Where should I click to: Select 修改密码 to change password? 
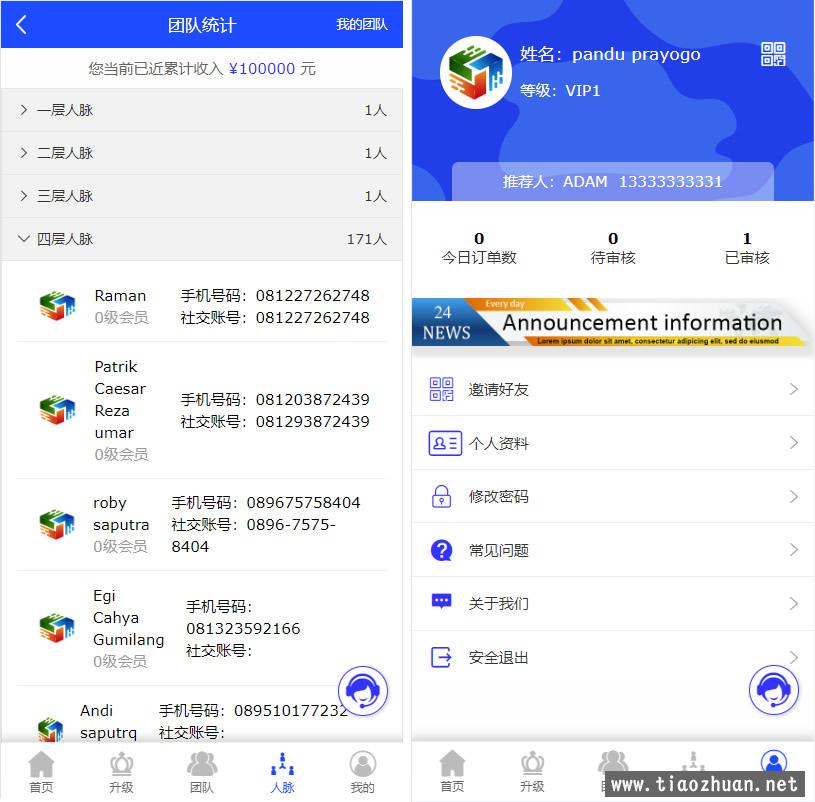pos(612,496)
